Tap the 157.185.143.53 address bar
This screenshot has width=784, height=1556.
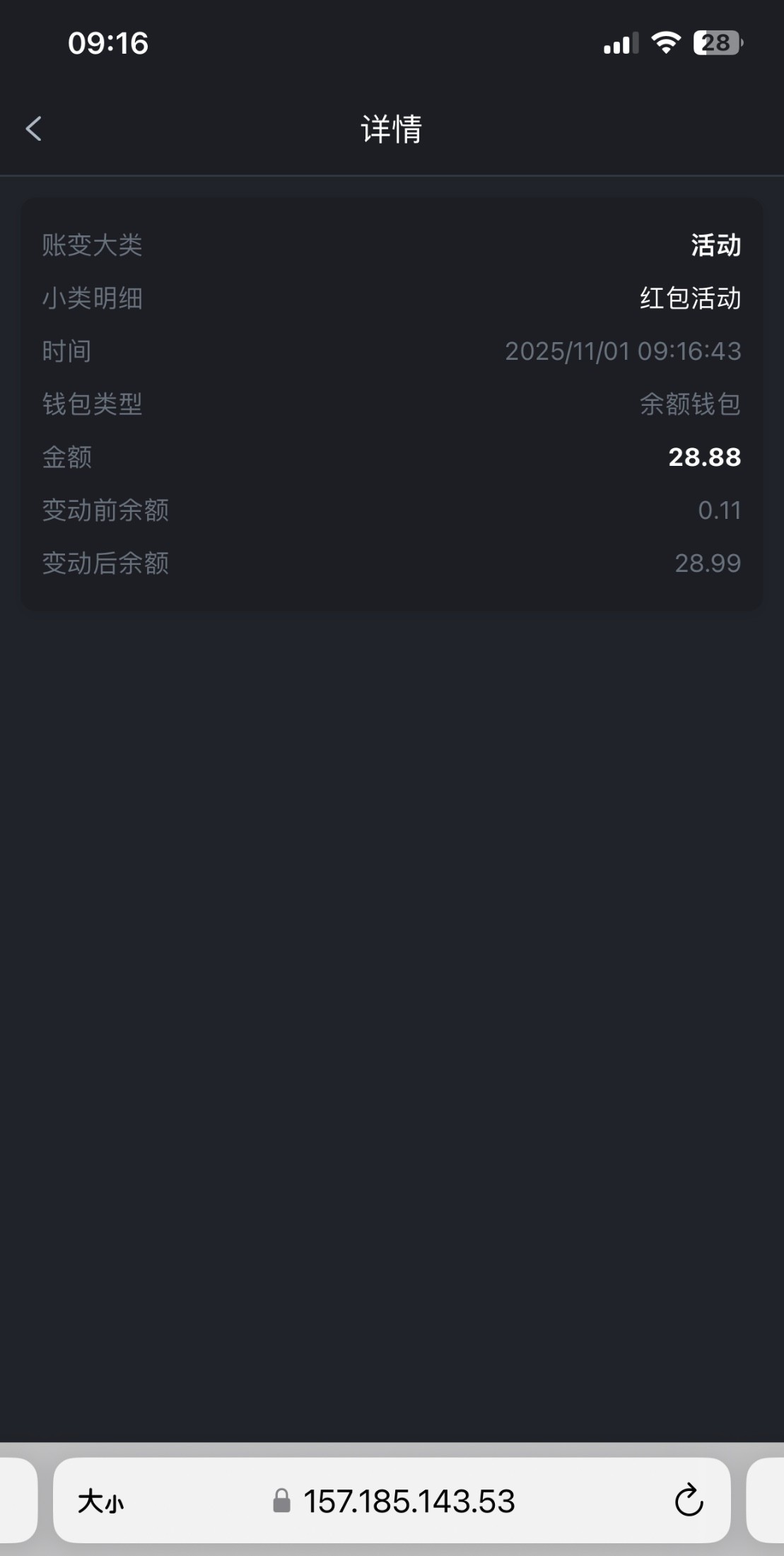pos(409,1501)
